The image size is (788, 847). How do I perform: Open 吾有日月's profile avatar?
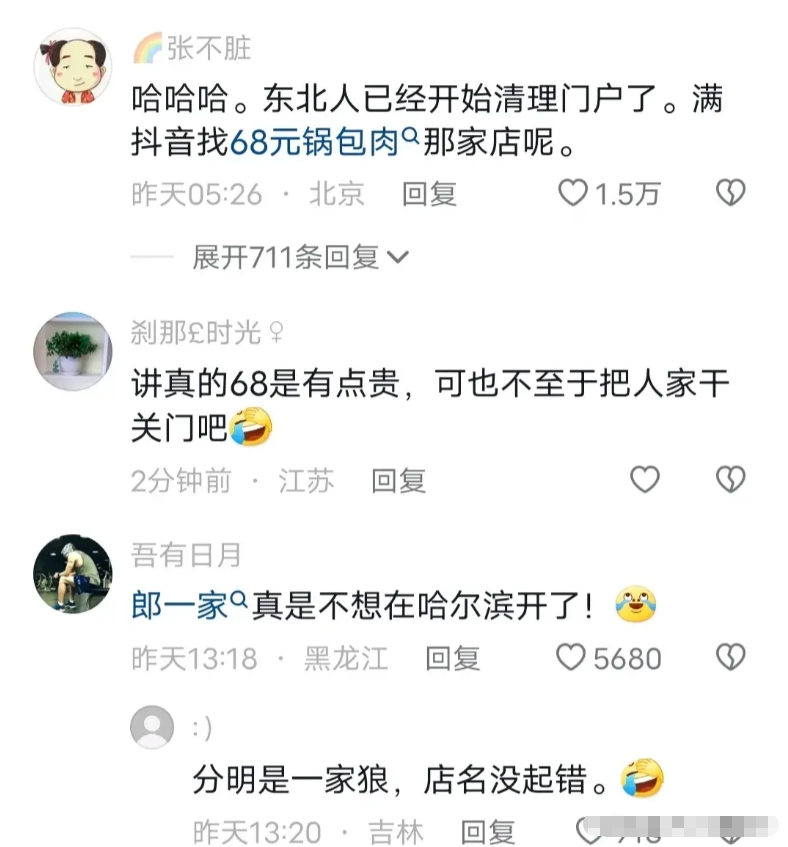coord(73,576)
